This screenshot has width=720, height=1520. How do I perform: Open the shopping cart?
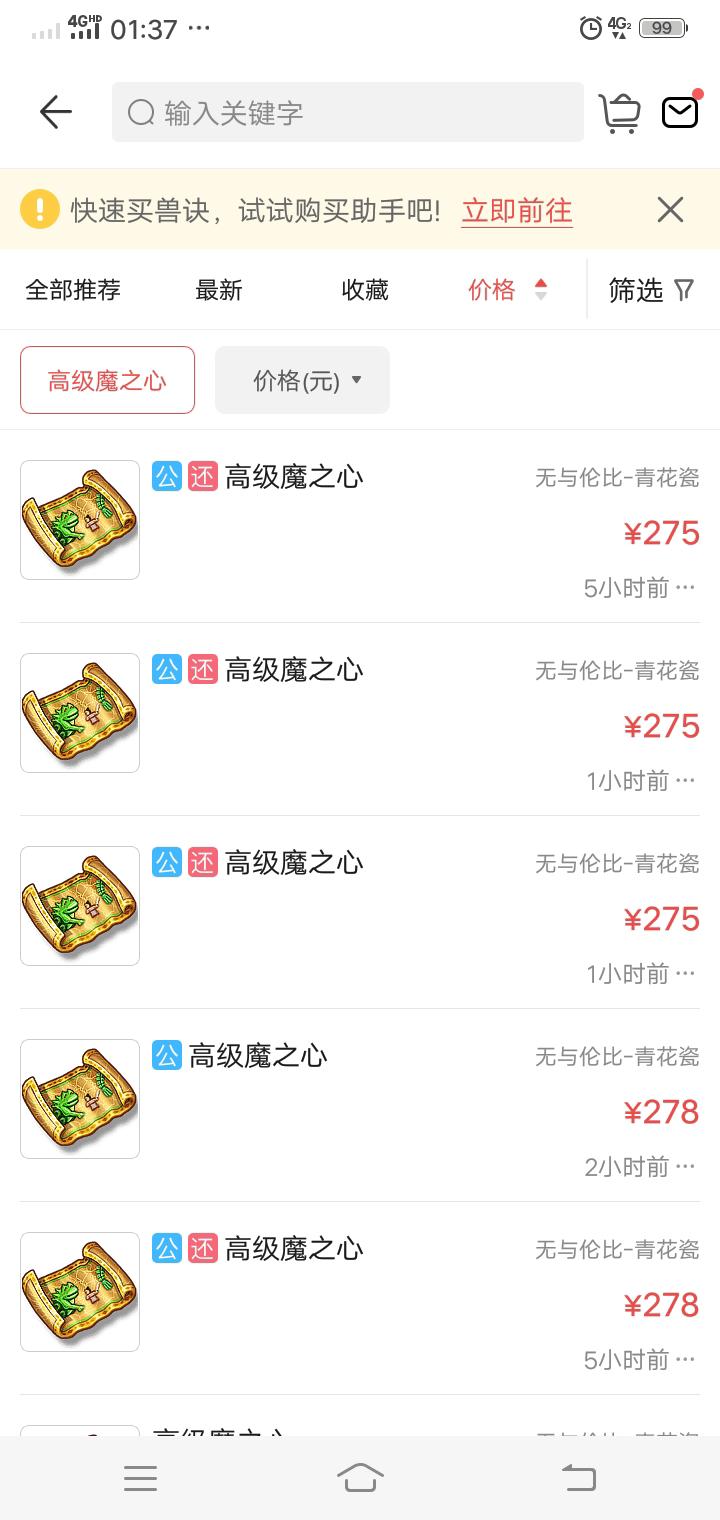click(619, 113)
